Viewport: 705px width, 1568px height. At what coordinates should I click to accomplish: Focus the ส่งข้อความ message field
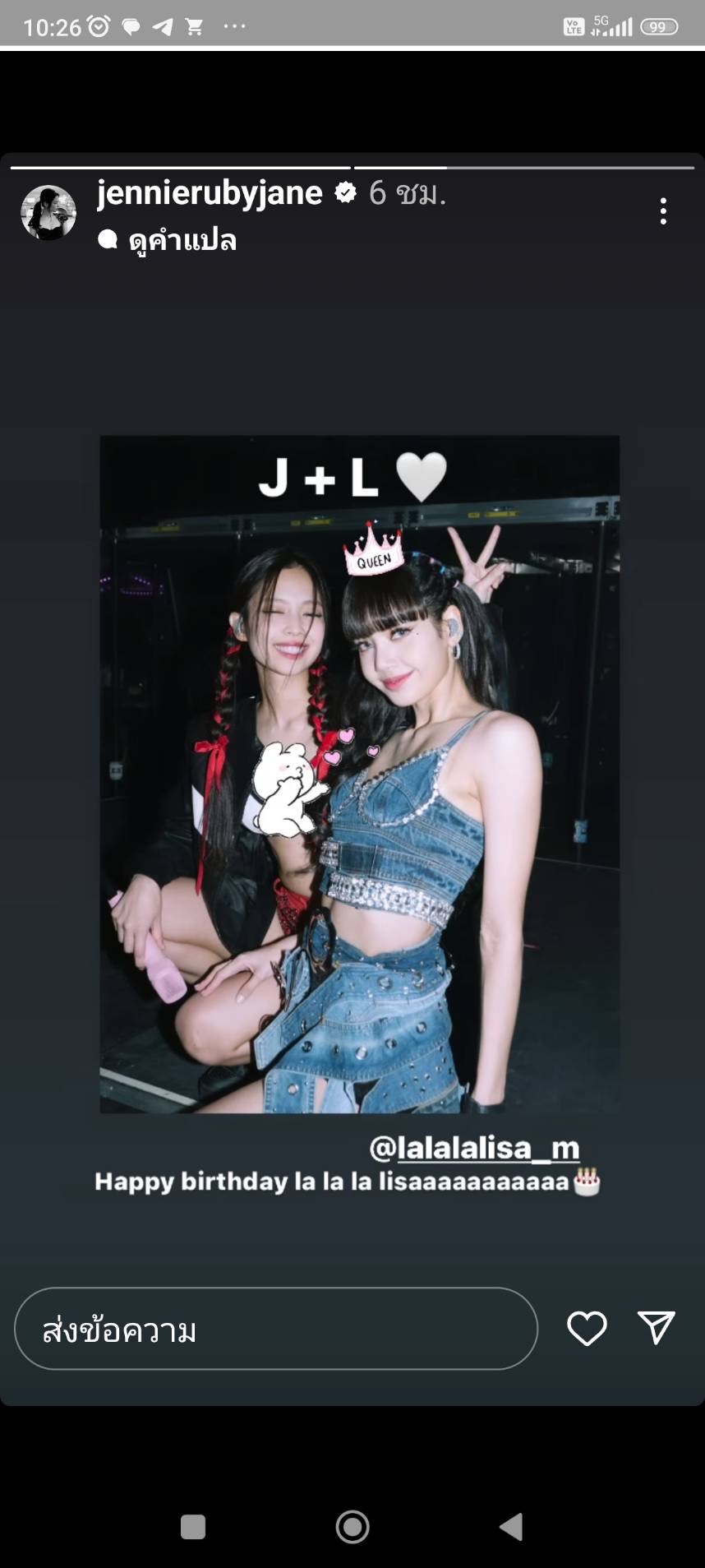[x=275, y=1330]
